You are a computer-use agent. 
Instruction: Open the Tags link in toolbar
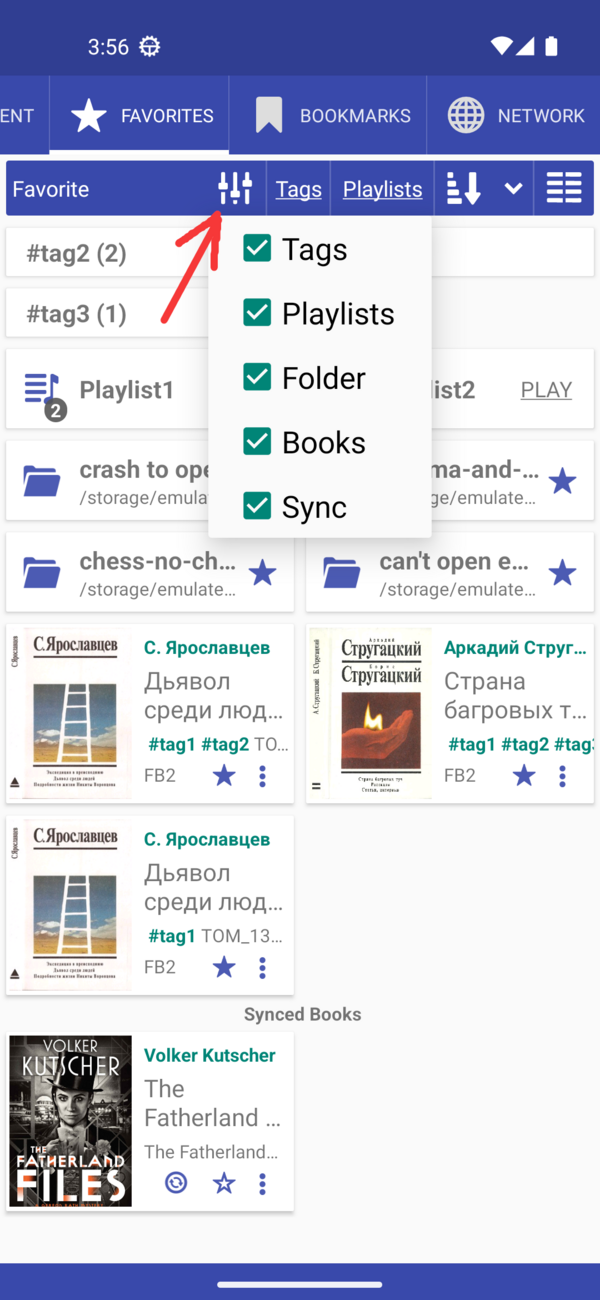click(x=298, y=189)
